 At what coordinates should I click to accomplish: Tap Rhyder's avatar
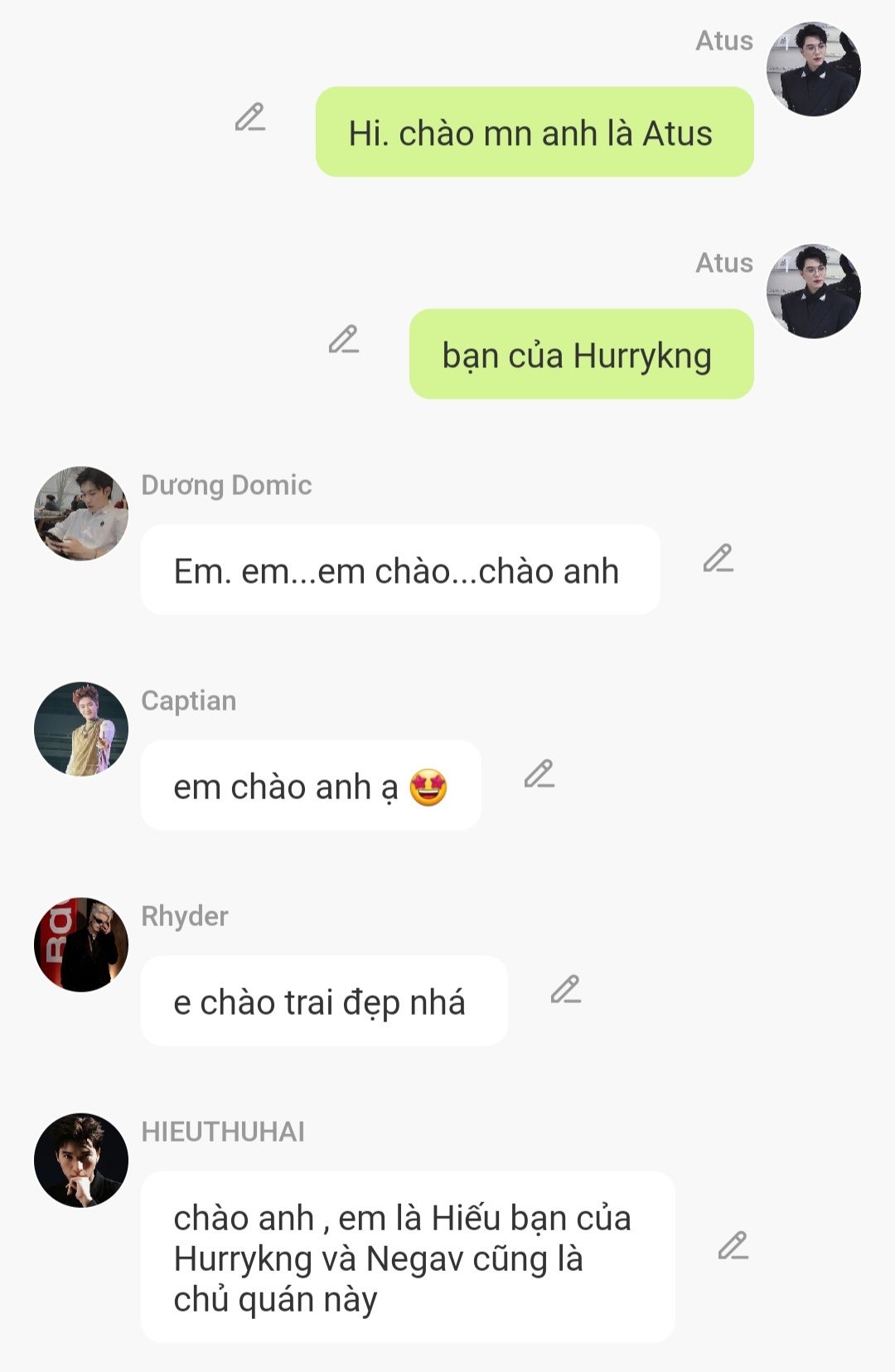tap(81, 945)
